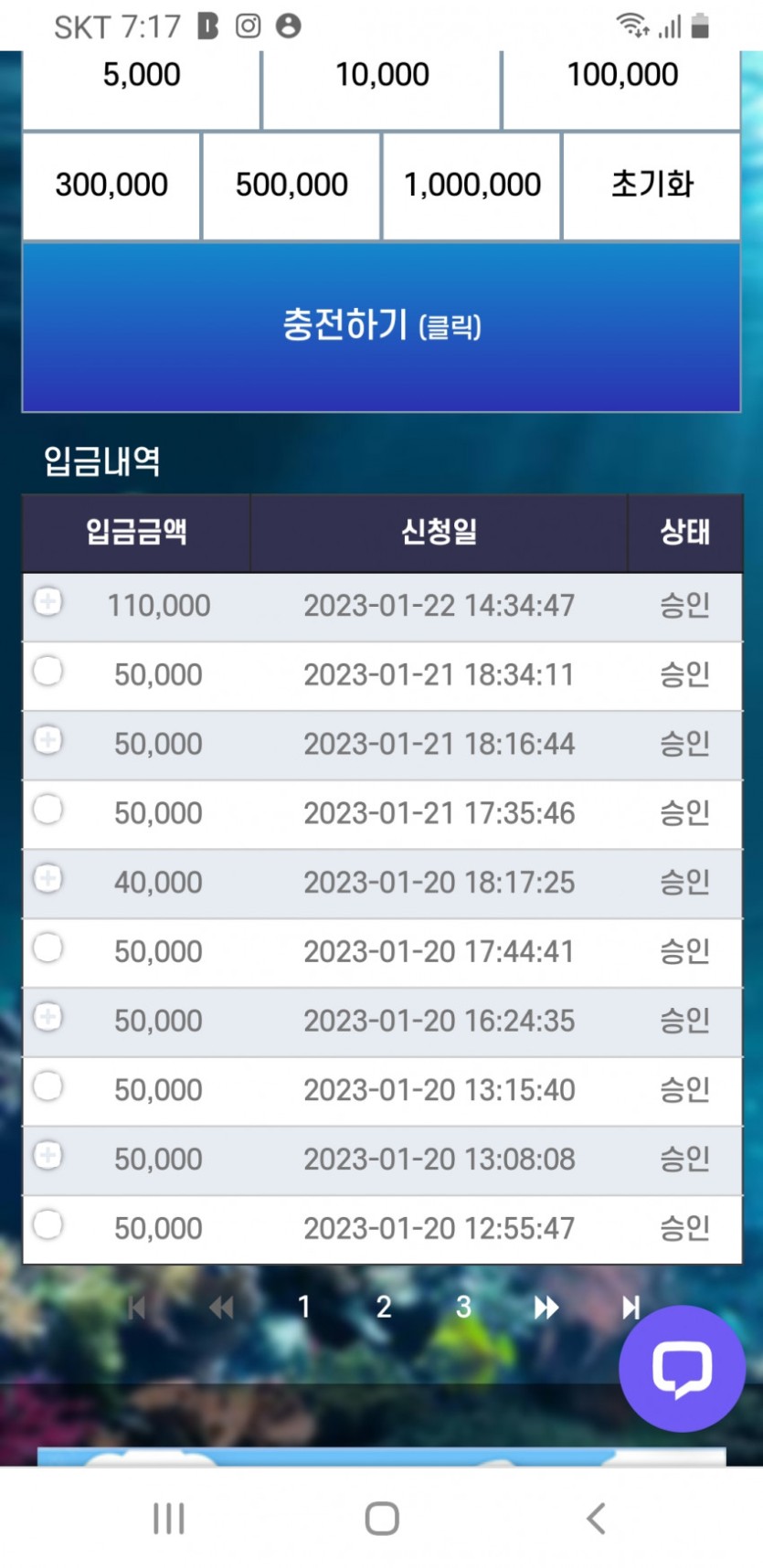Viewport: 763px width, 1568px height.
Task: Open the chat support bubble
Action: 682,1368
